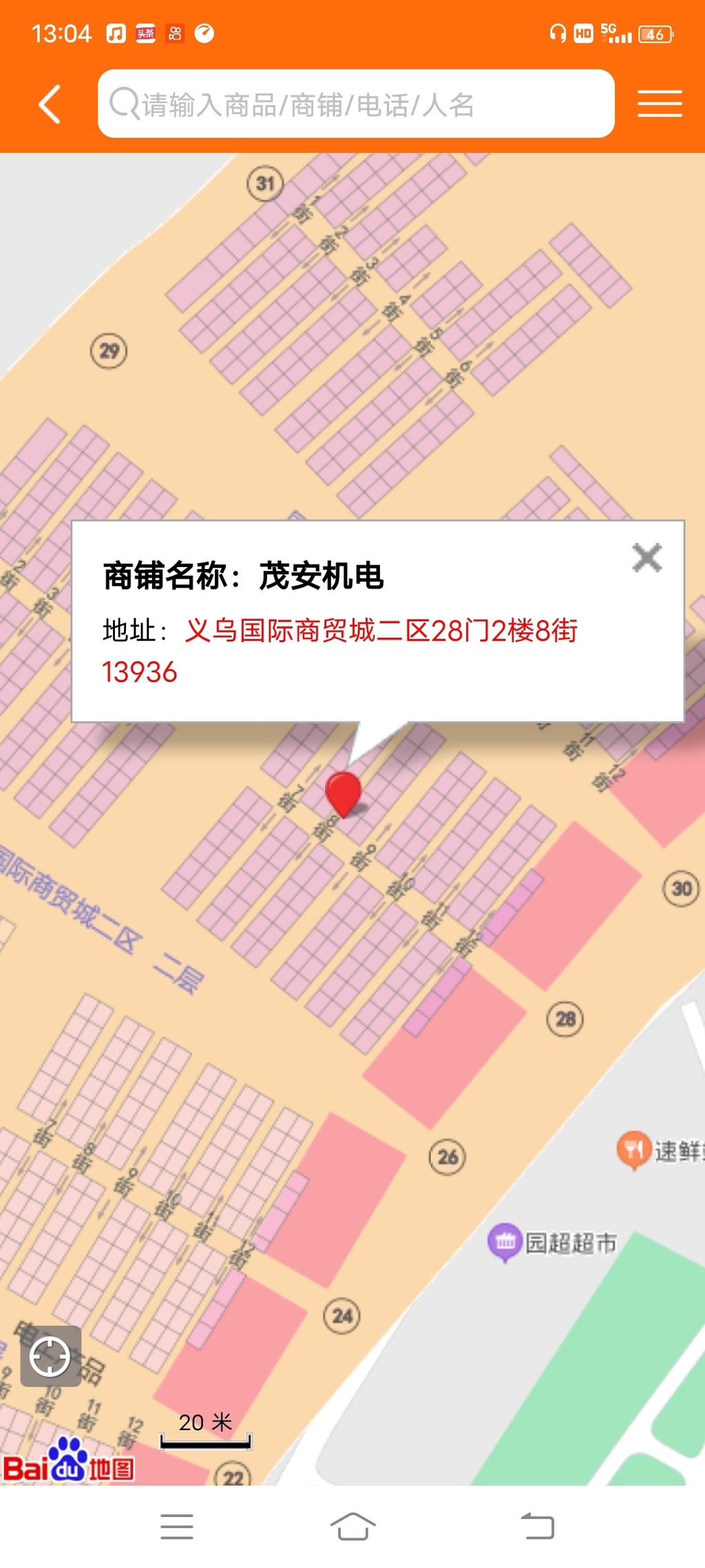705x1568 pixels.
Task: Go back with the top-left arrow
Action: click(50, 105)
